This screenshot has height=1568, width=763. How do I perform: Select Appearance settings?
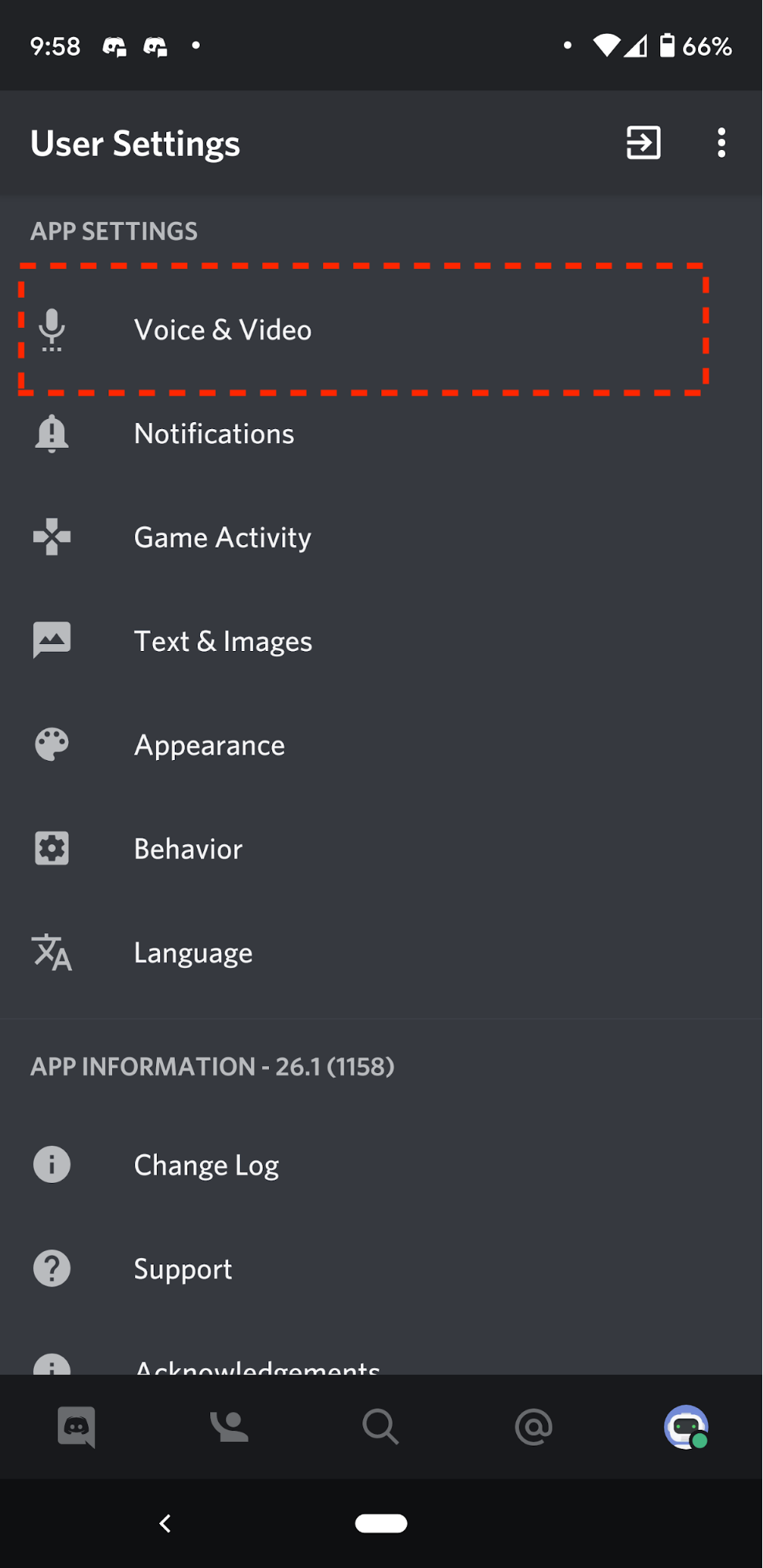point(209,745)
